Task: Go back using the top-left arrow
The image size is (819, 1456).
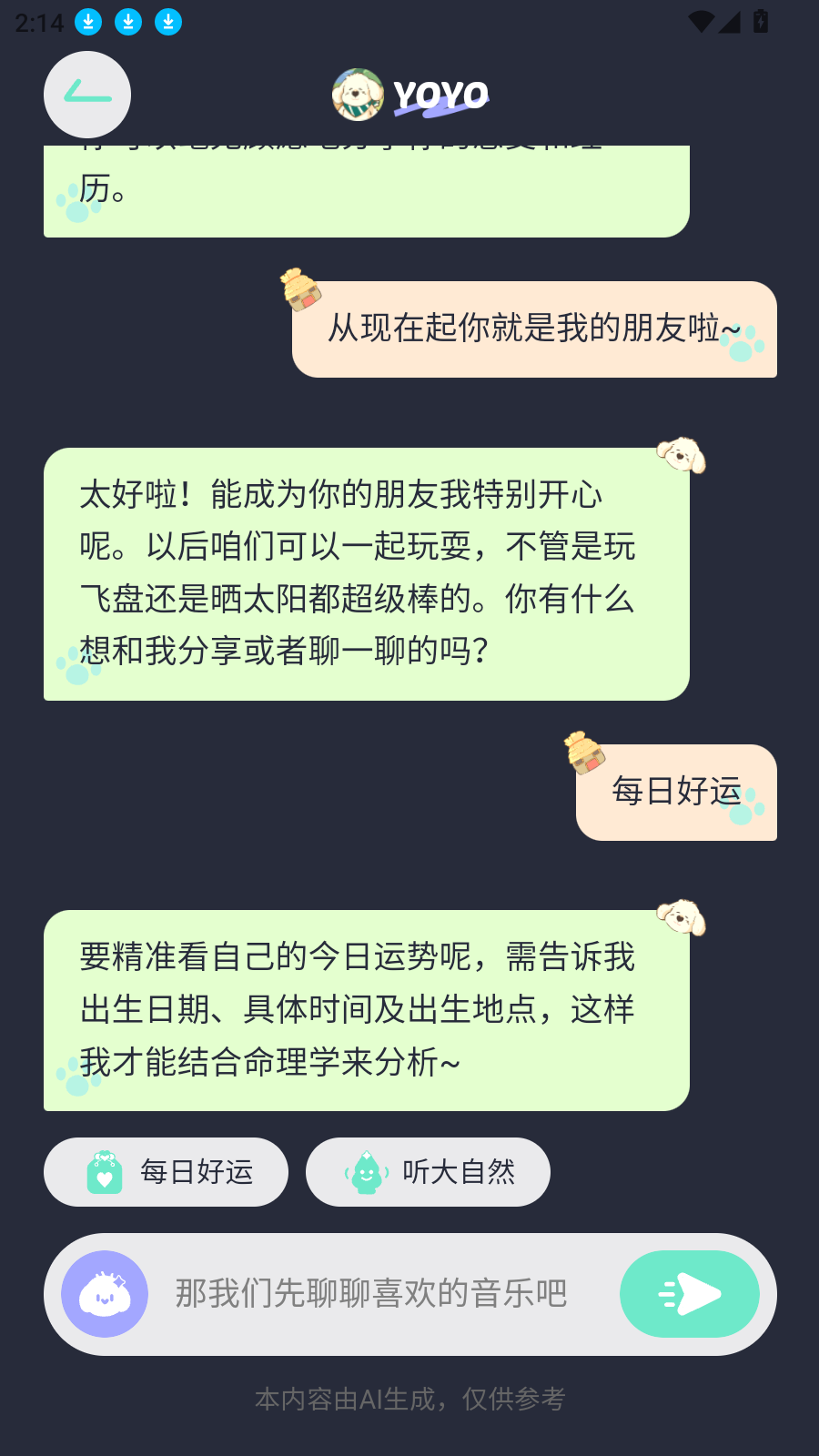Action: 87,95
